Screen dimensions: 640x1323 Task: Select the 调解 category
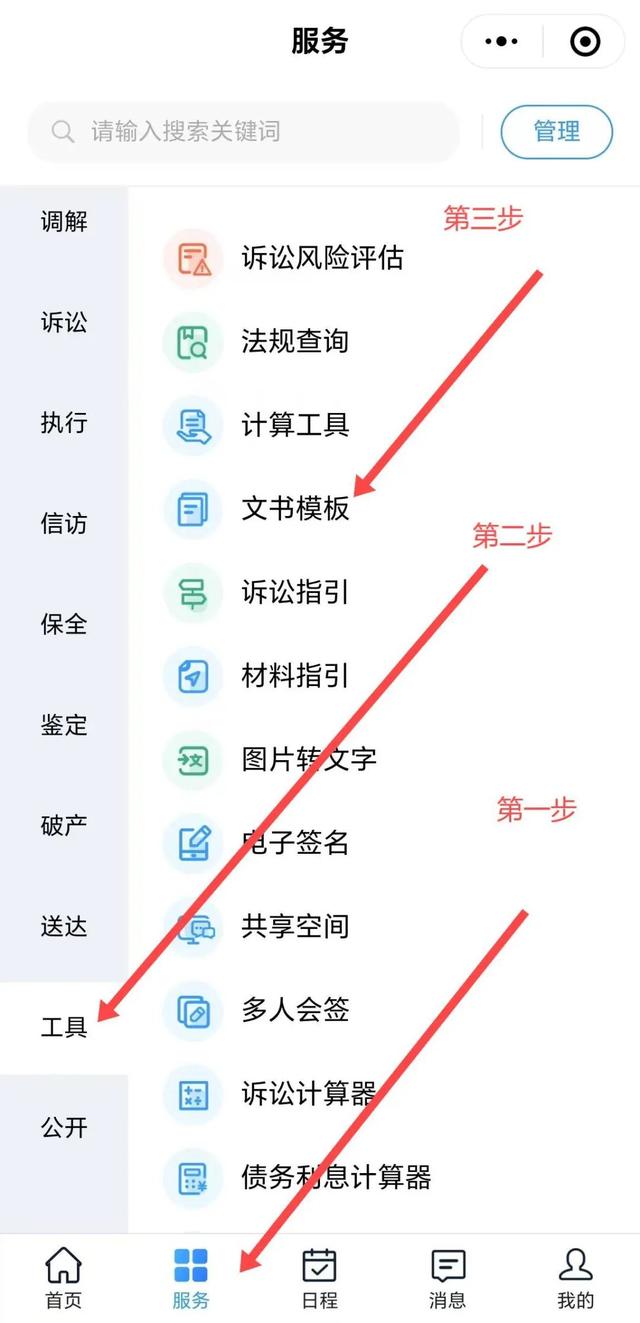[x=64, y=221]
